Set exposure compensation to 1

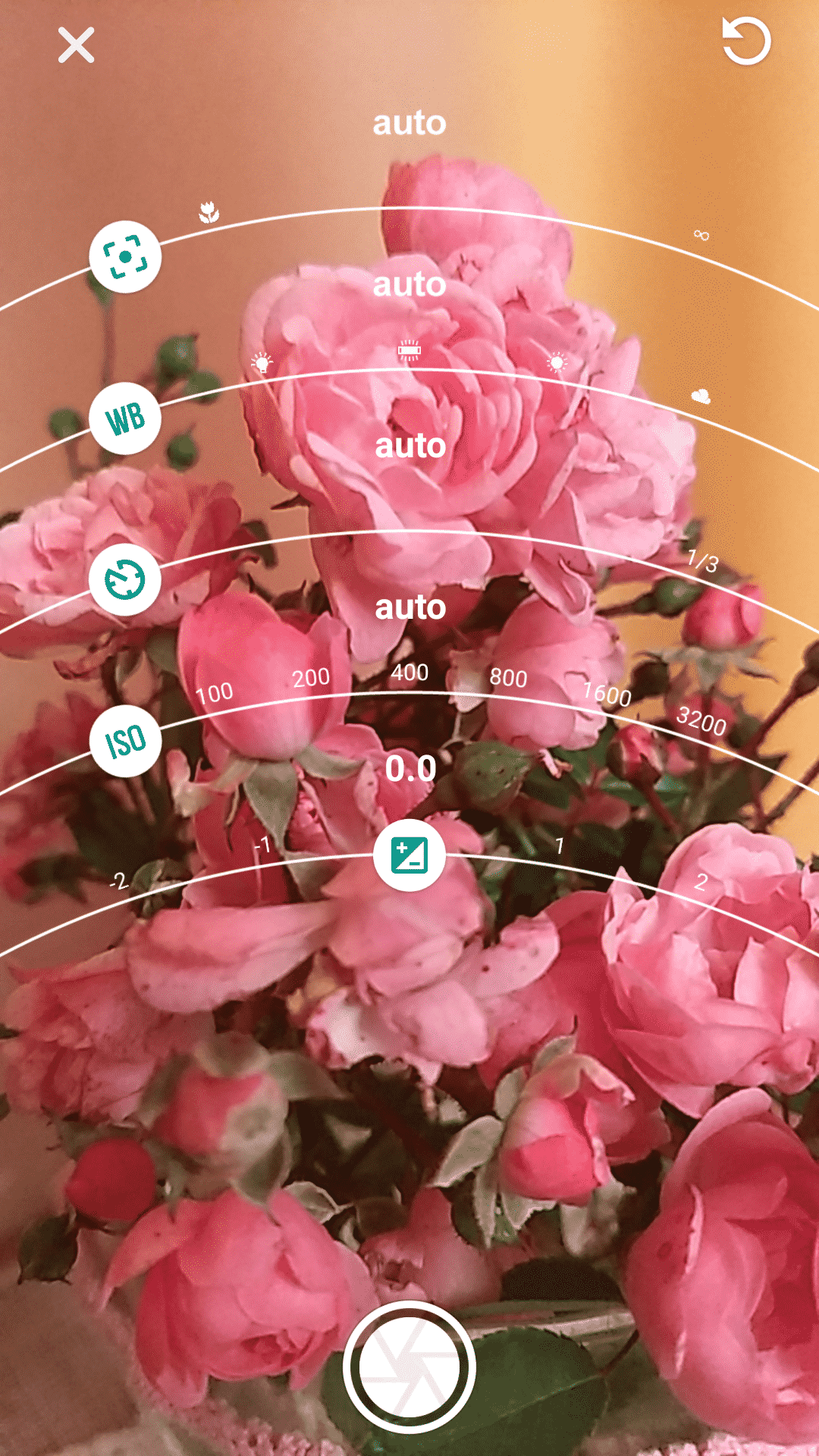(x=560, y=846)
